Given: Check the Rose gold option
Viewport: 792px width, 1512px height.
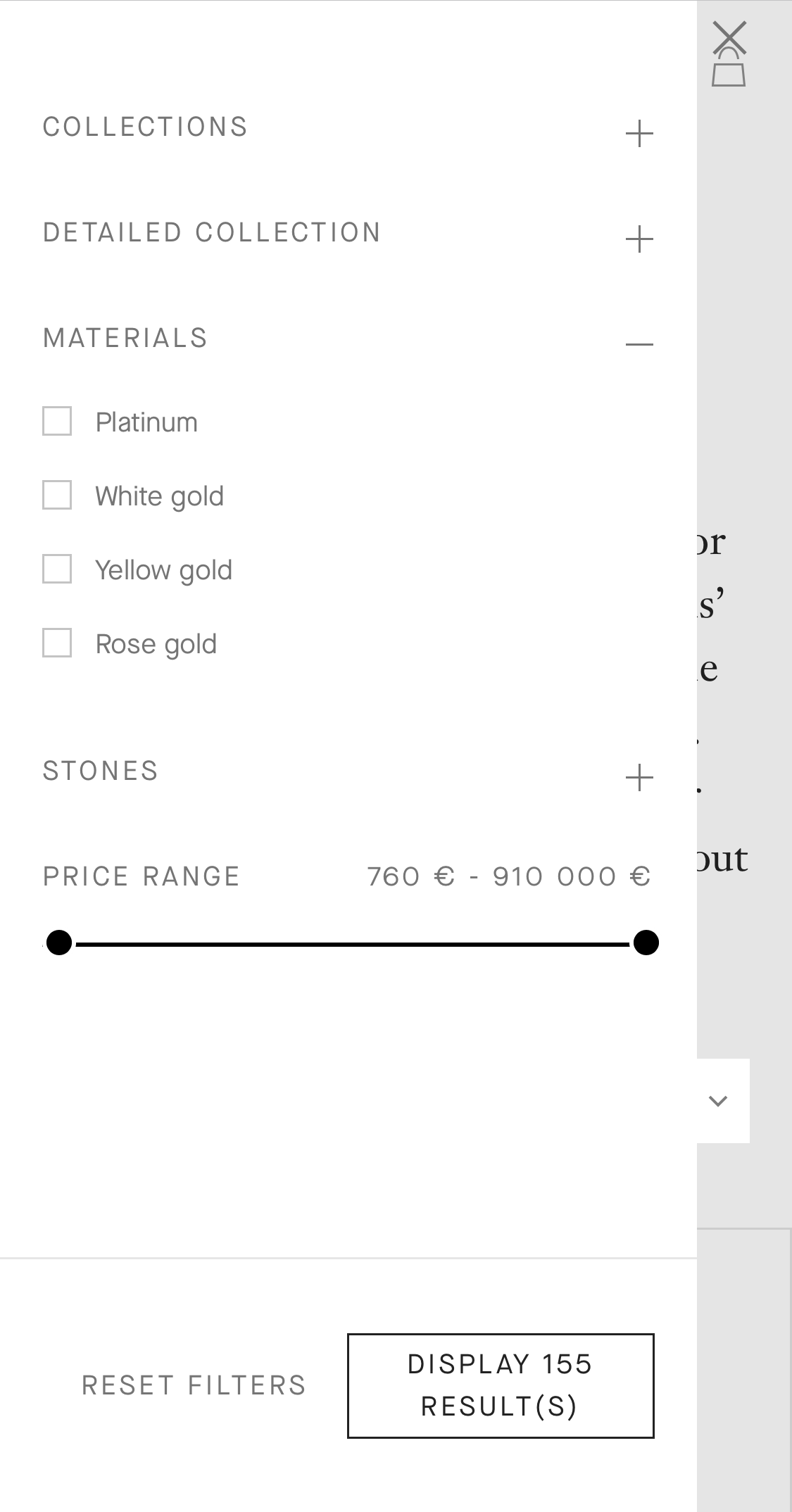Looking at the screenshot, I should 57,643.
